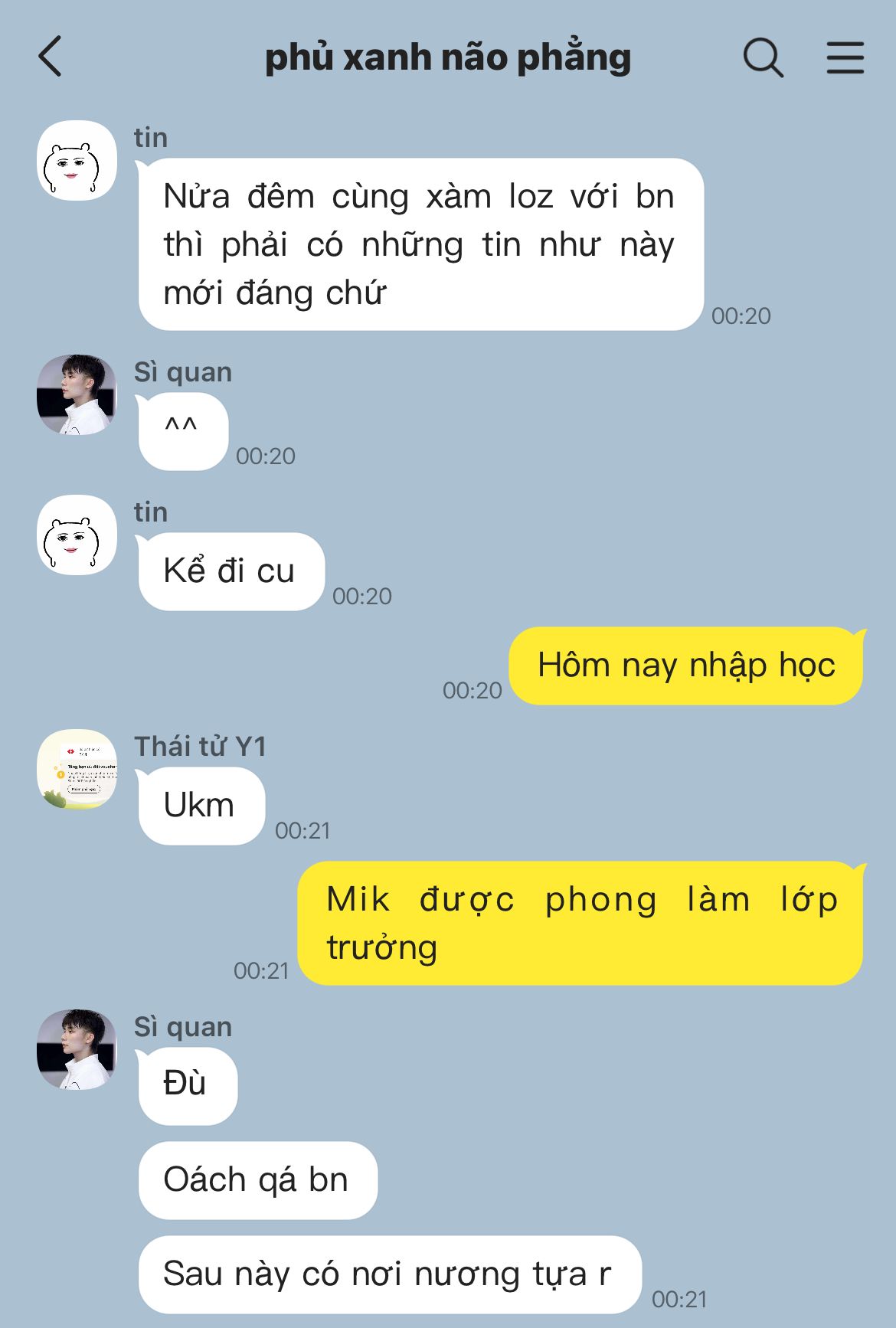
Task: Search within this chat
Action: click(x=764, y=57)
